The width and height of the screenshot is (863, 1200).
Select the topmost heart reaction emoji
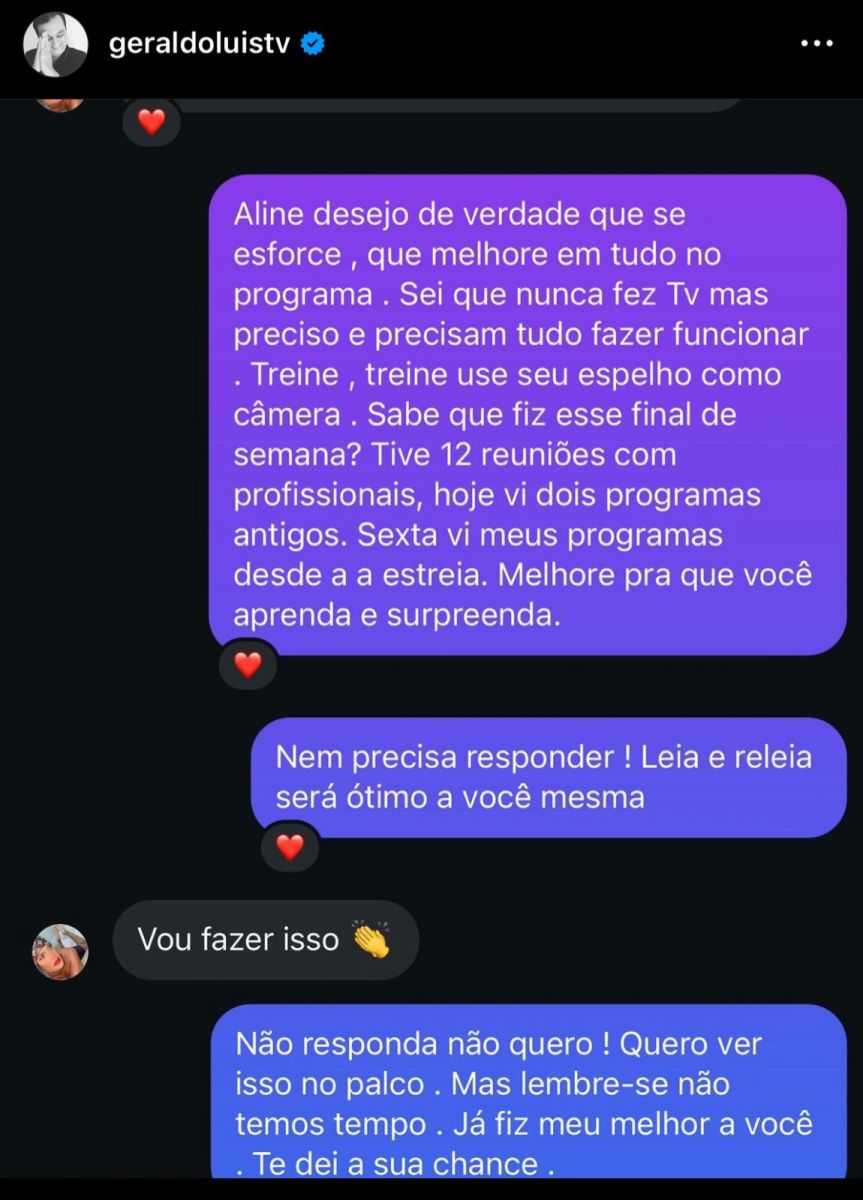(151, 122)
